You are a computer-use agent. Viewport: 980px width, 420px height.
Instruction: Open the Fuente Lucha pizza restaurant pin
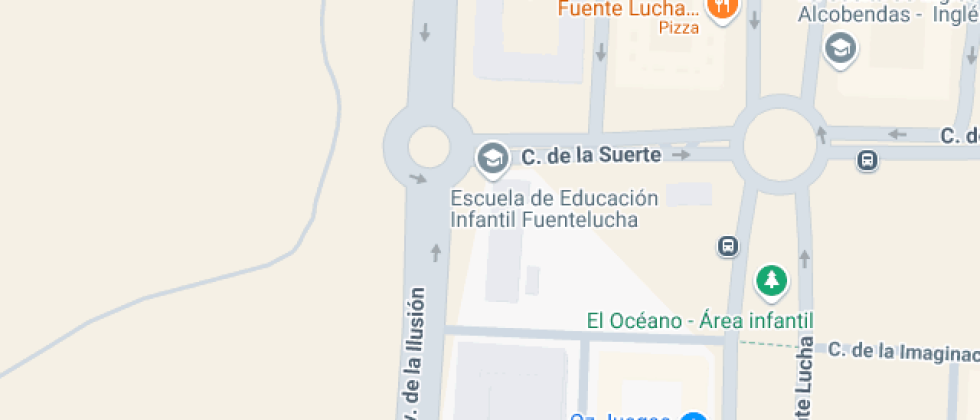tap(720, 10)
